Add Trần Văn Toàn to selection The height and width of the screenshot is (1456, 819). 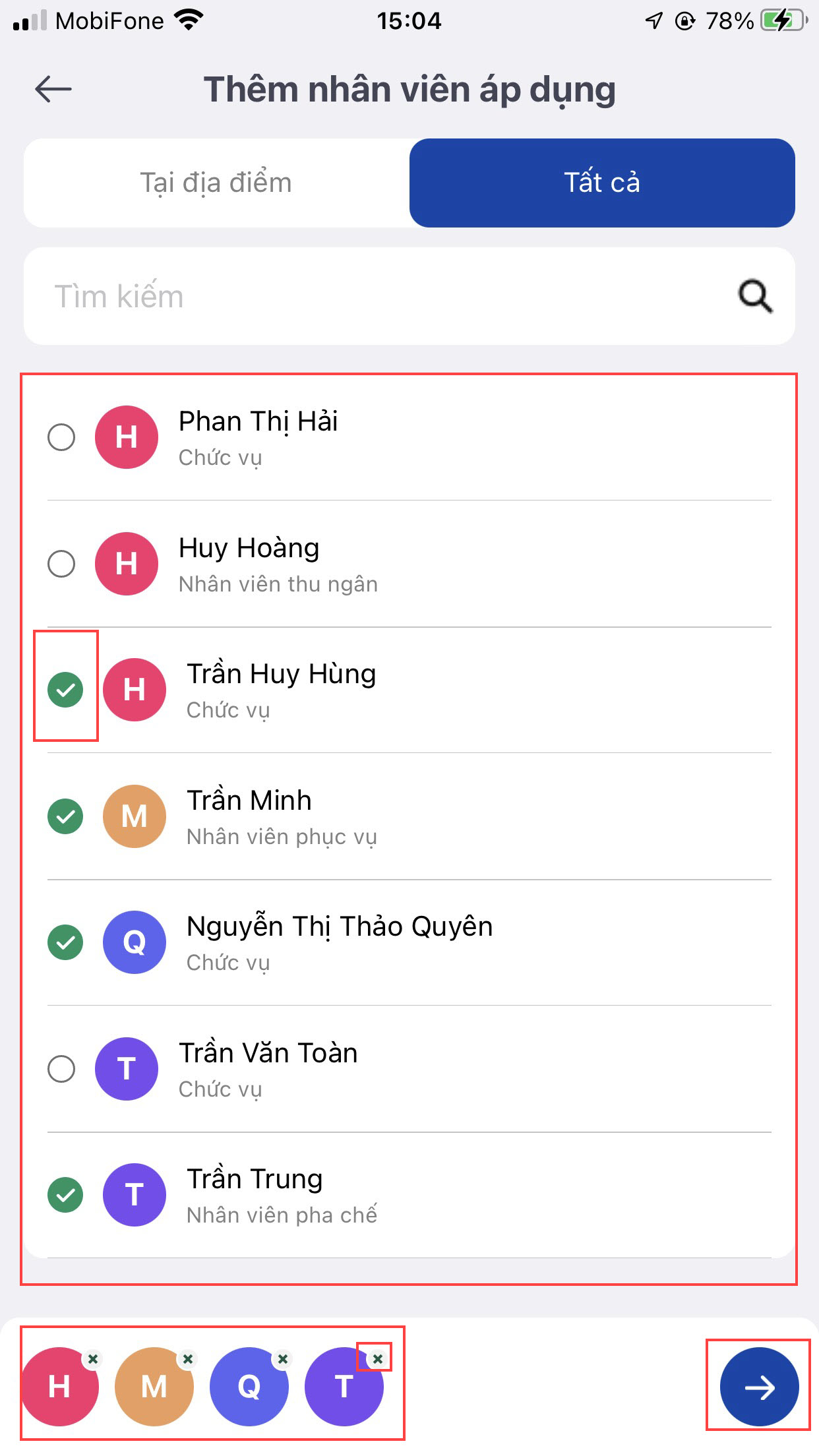pyautogui.click(x=61, y=1069)
